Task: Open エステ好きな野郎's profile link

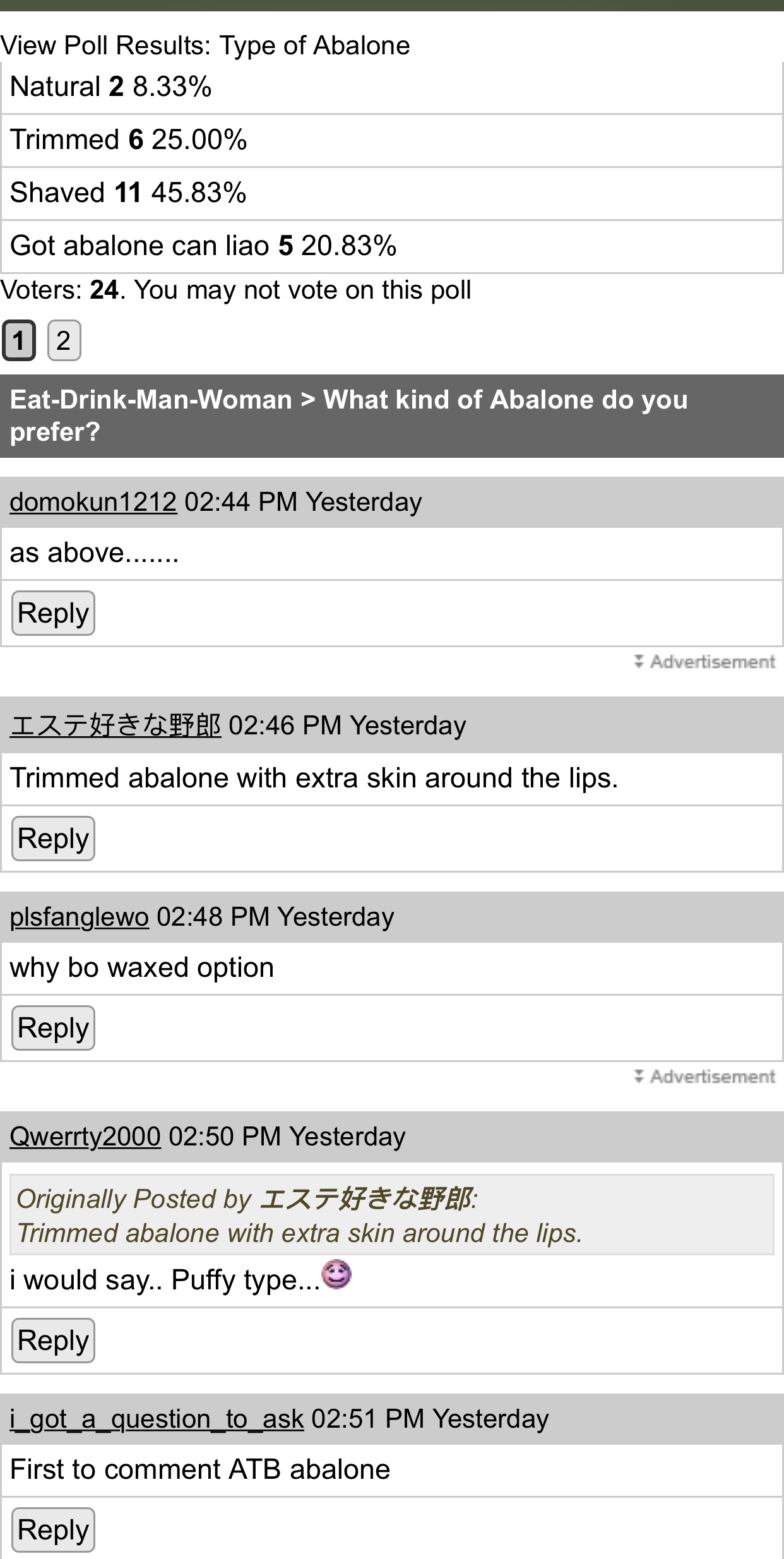Action: pos(116,726)
